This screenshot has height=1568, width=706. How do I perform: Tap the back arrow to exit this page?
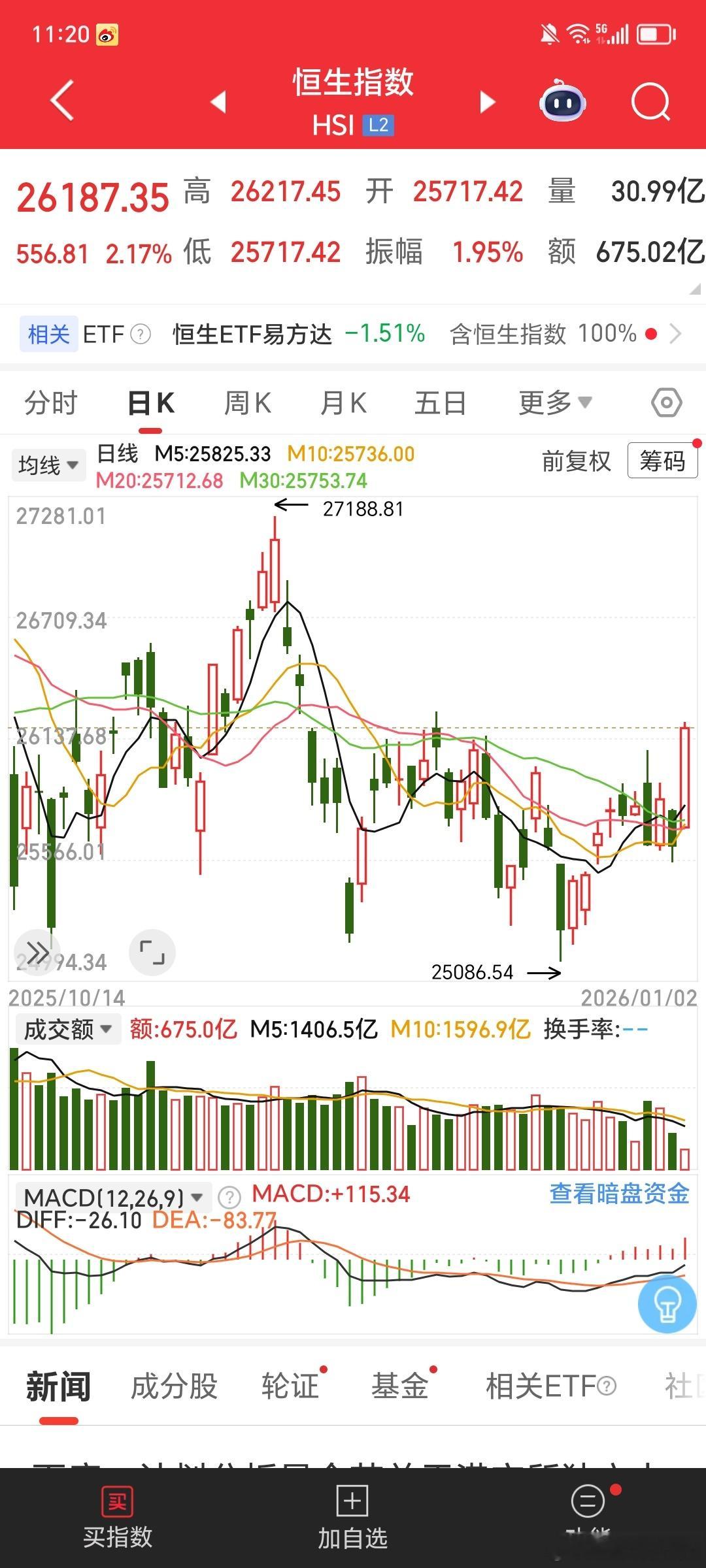tap(61, 102)
